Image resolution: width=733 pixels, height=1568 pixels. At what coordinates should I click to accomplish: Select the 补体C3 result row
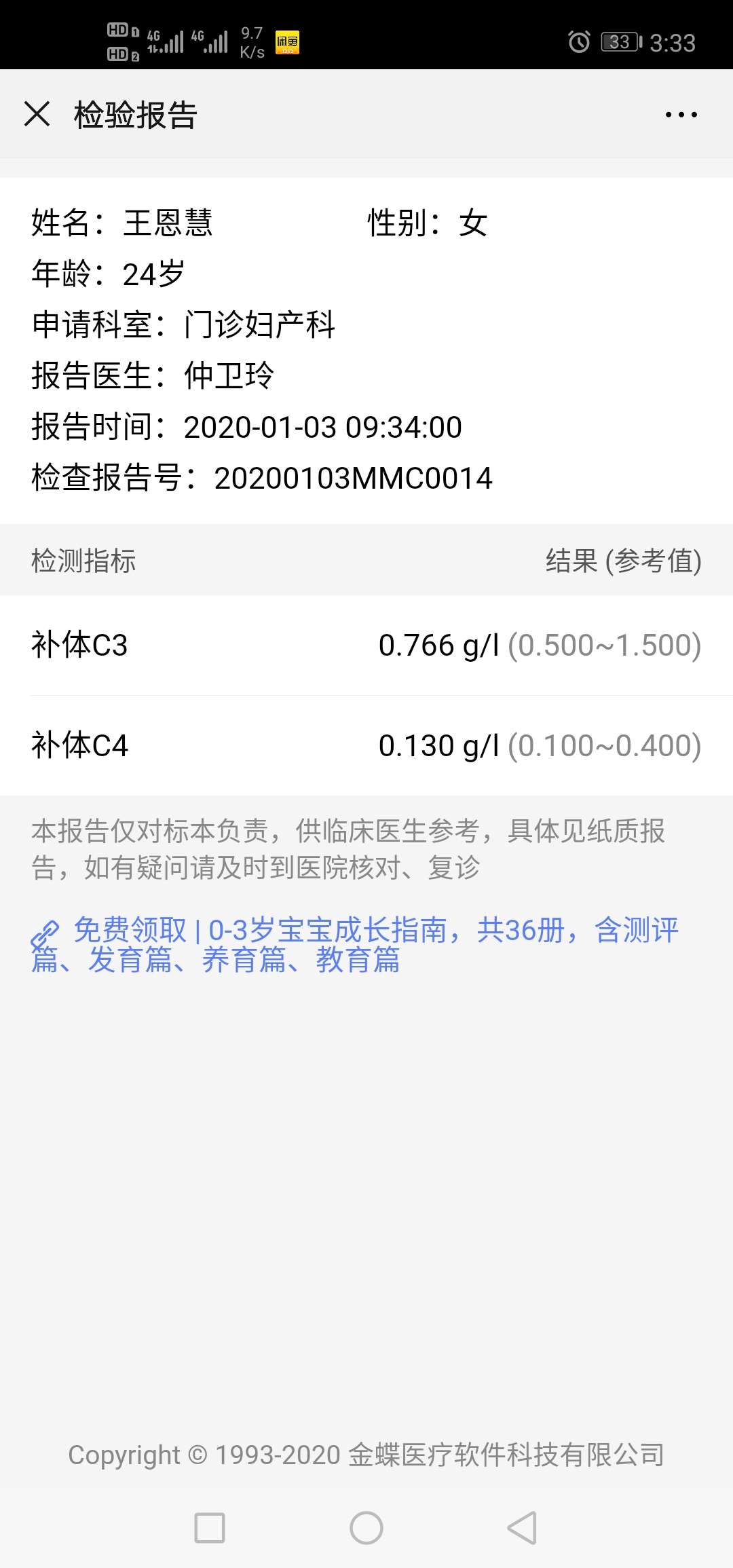click(x=366, y=646)
